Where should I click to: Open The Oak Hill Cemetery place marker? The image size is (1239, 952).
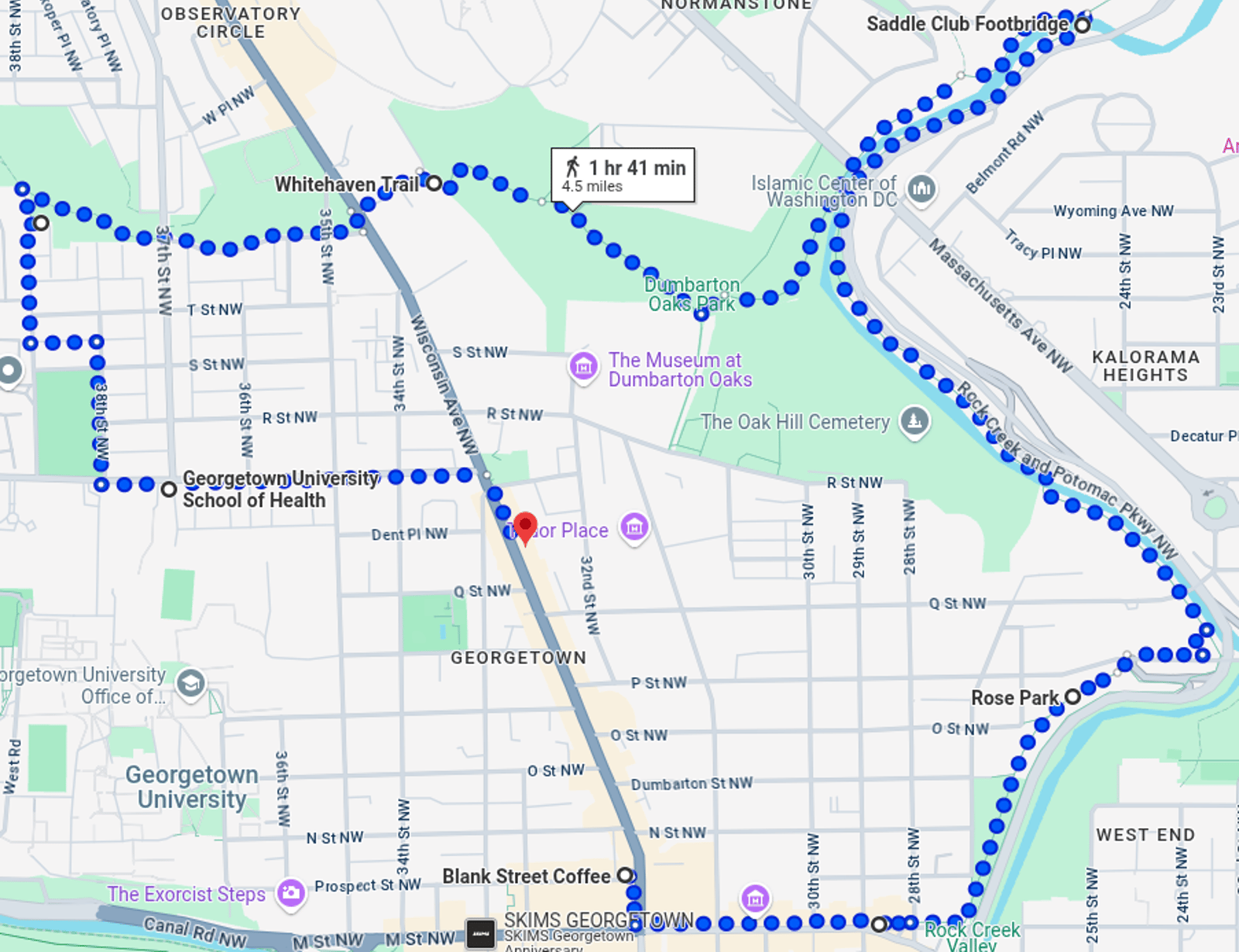pos(915,421)
